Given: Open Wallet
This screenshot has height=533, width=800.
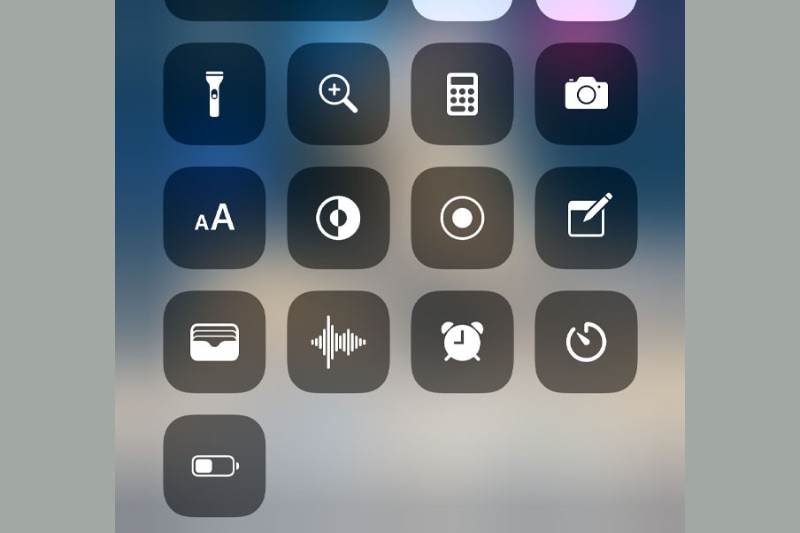Looking at the screenshot, I should click(214, 342).
